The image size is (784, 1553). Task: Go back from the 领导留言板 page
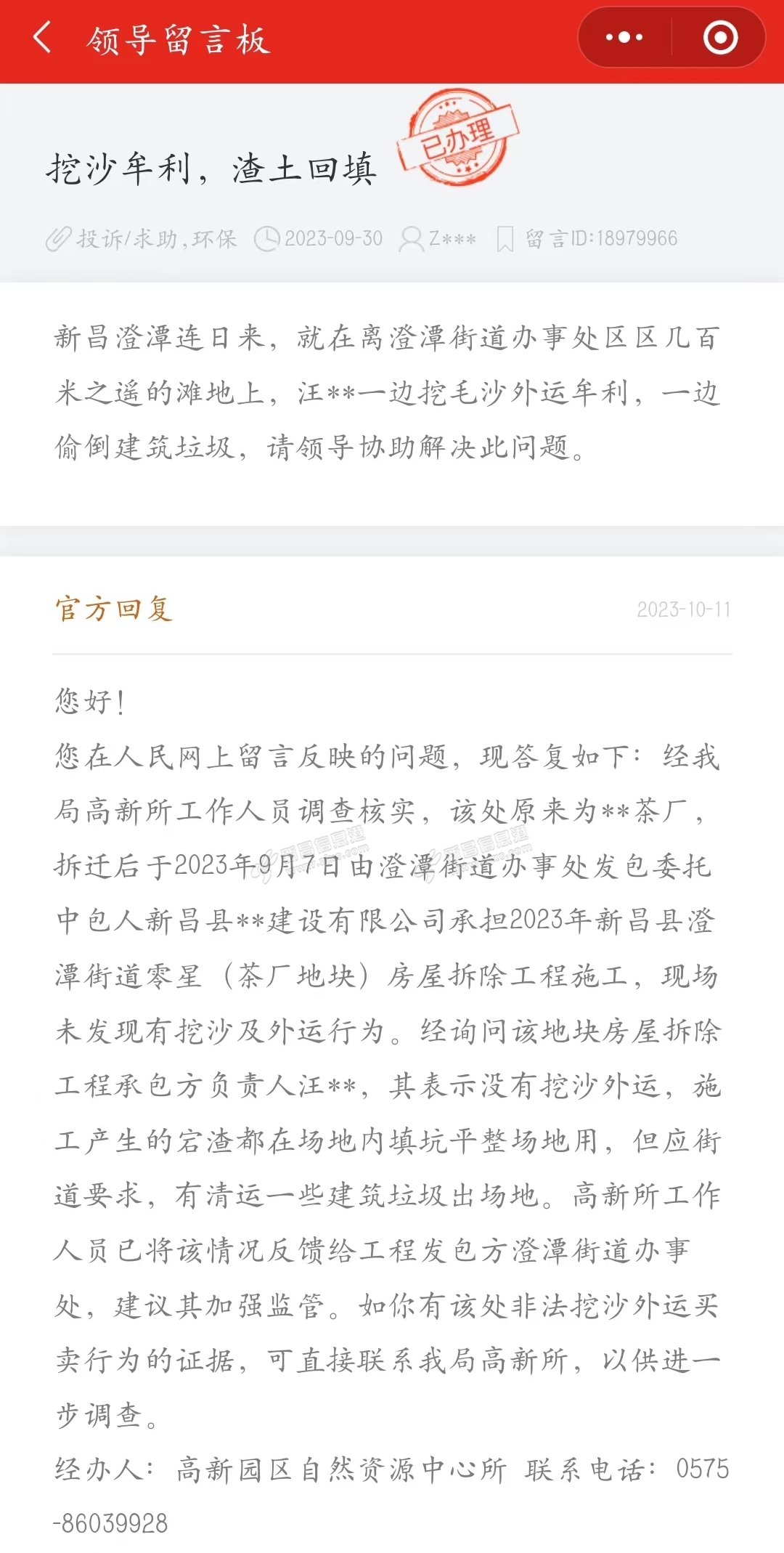(42, 38)
